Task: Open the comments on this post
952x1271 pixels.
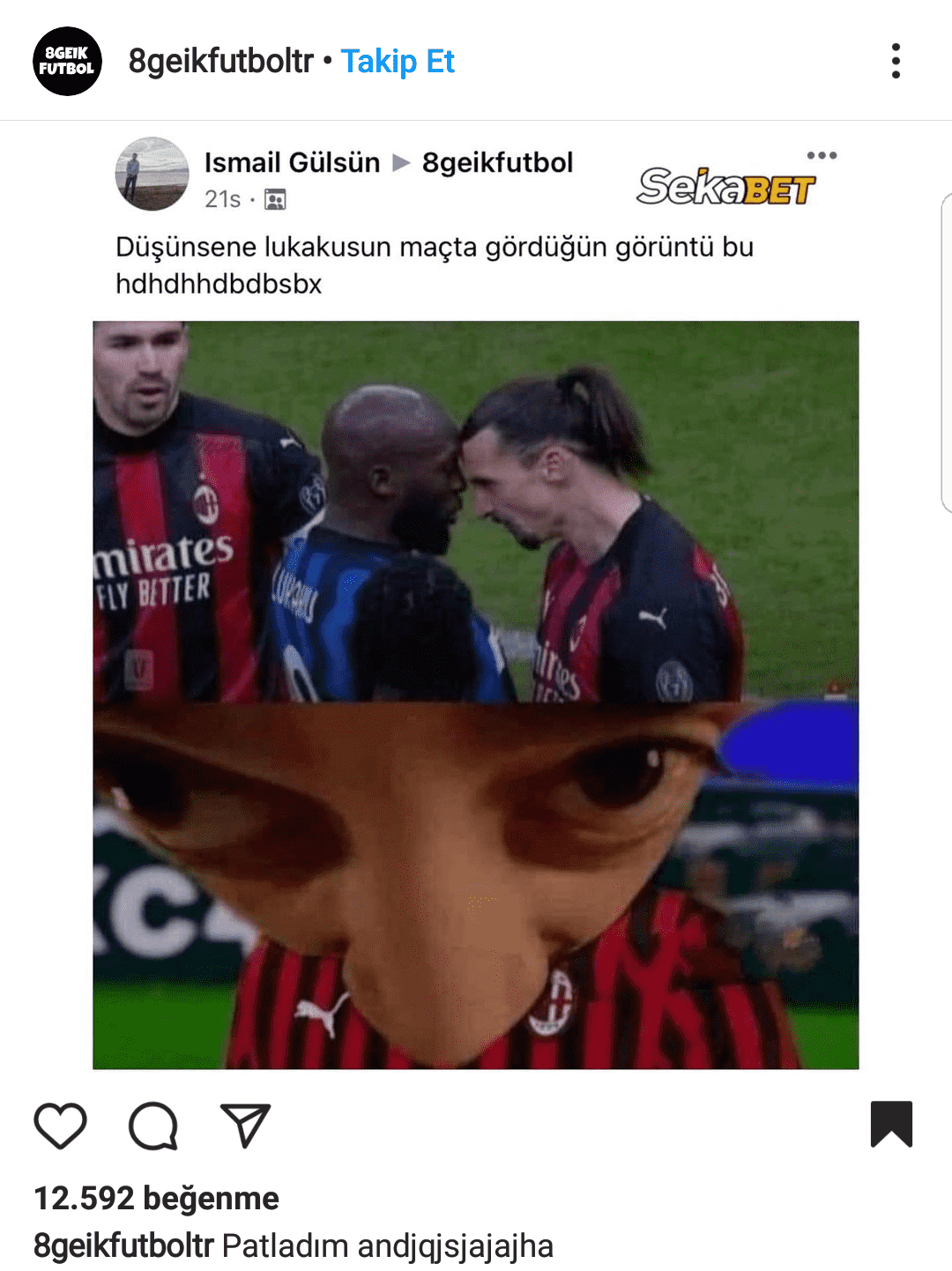Action: (153, 1126)
